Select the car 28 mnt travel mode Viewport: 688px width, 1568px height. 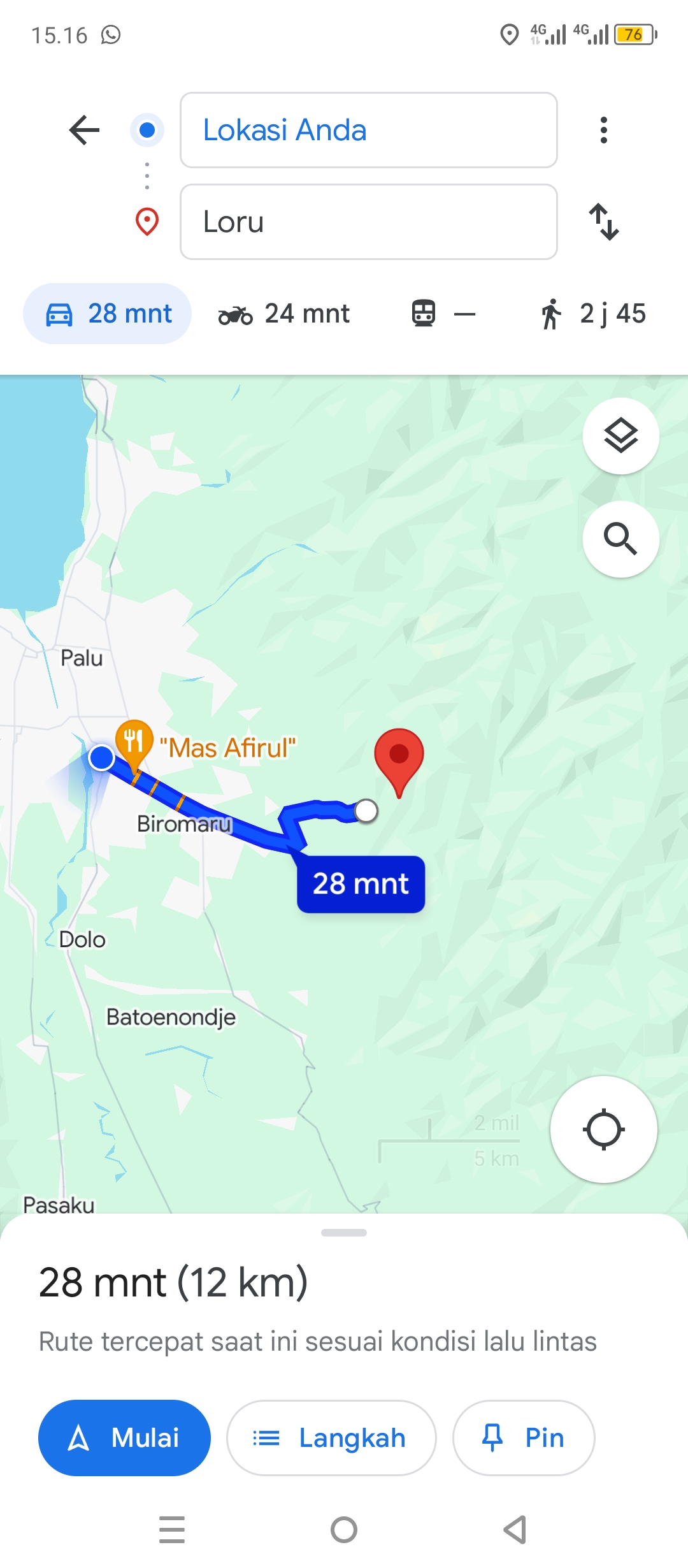coord(108,314)
